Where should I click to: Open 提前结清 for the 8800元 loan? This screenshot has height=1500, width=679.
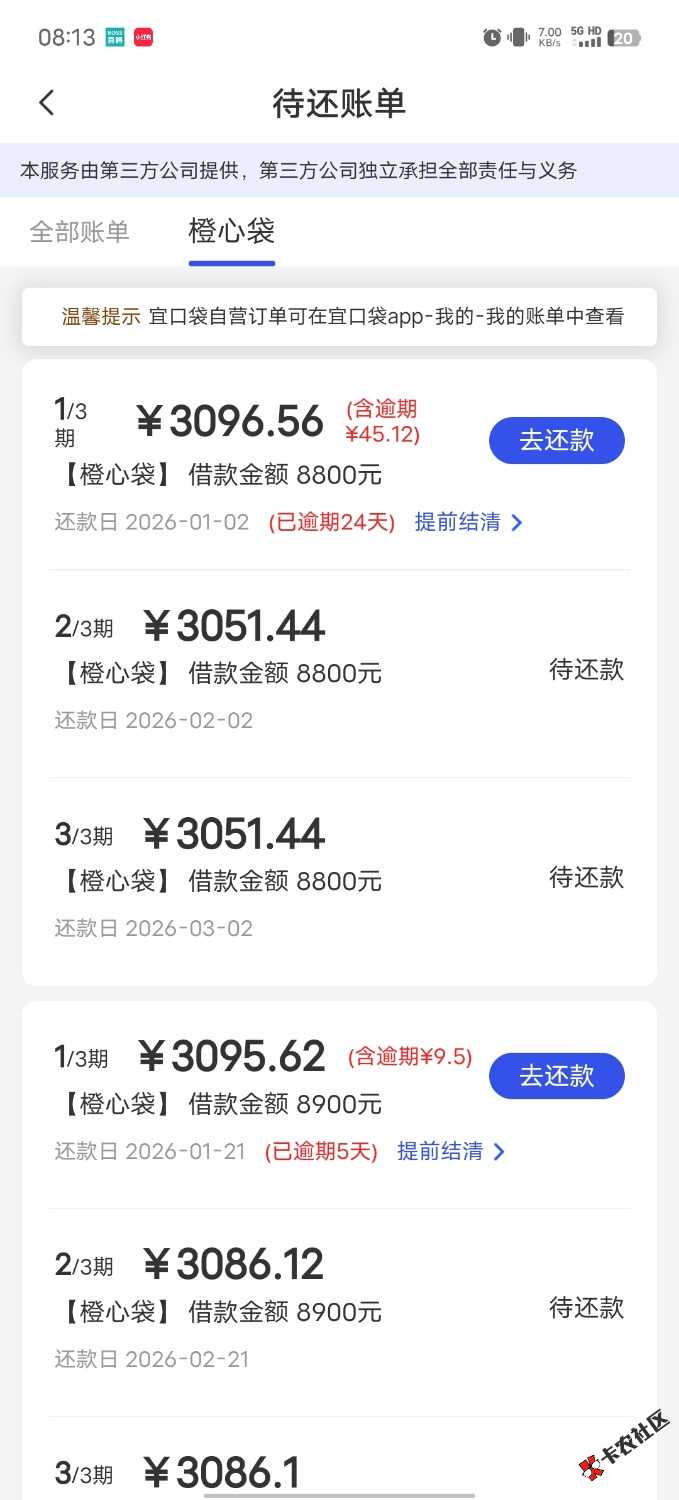click(468, 522)
